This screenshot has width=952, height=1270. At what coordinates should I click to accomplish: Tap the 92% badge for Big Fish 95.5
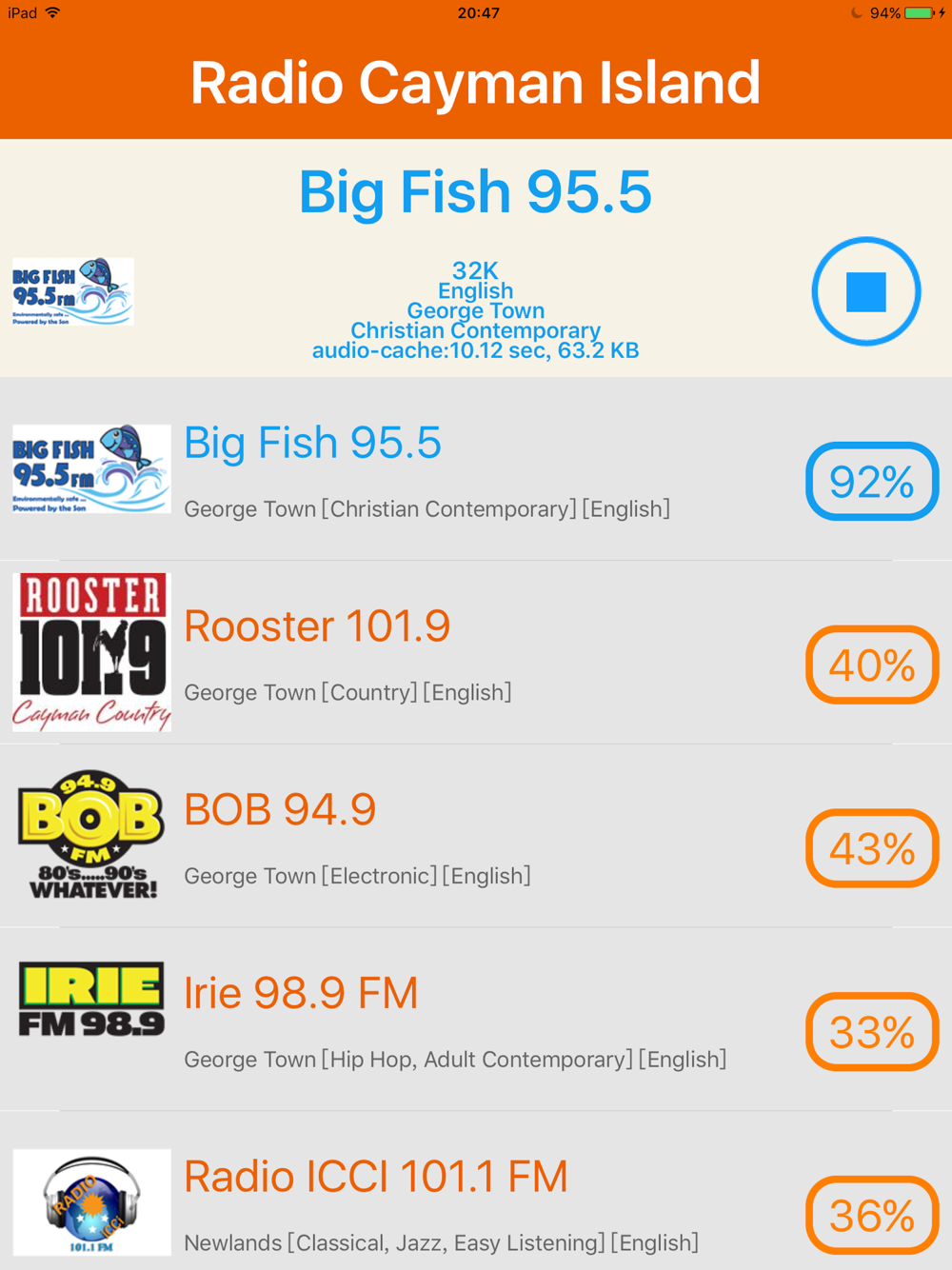pos(872,482)
